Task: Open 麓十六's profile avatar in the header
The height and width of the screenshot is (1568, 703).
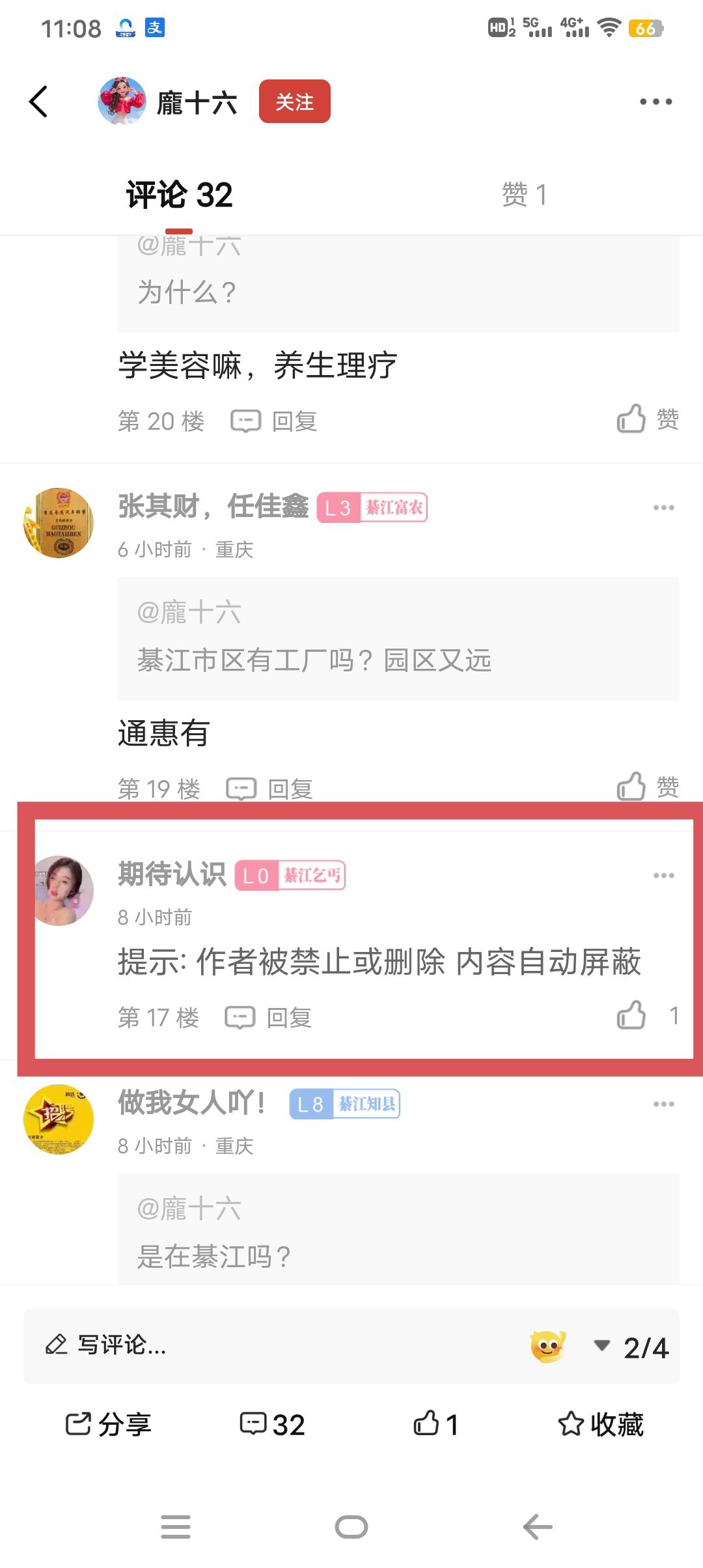Action: [122, 102]
